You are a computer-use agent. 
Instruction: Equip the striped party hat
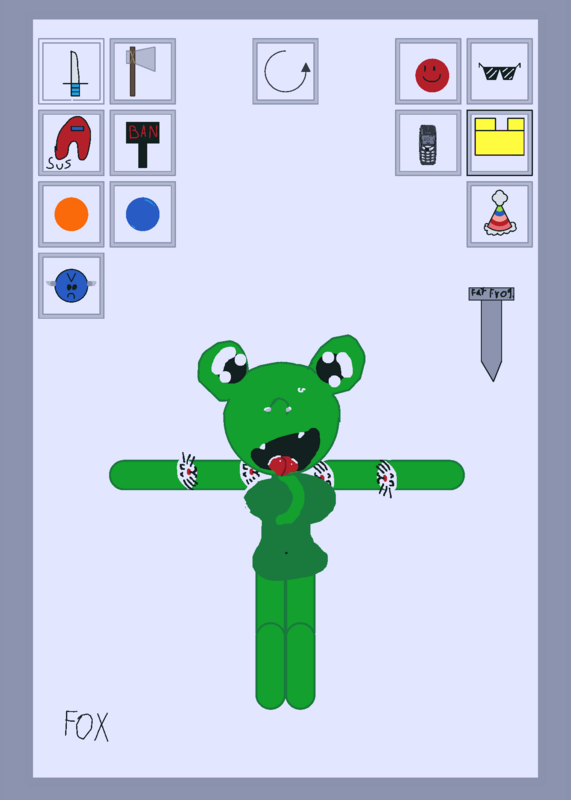[x=500, y=214]
